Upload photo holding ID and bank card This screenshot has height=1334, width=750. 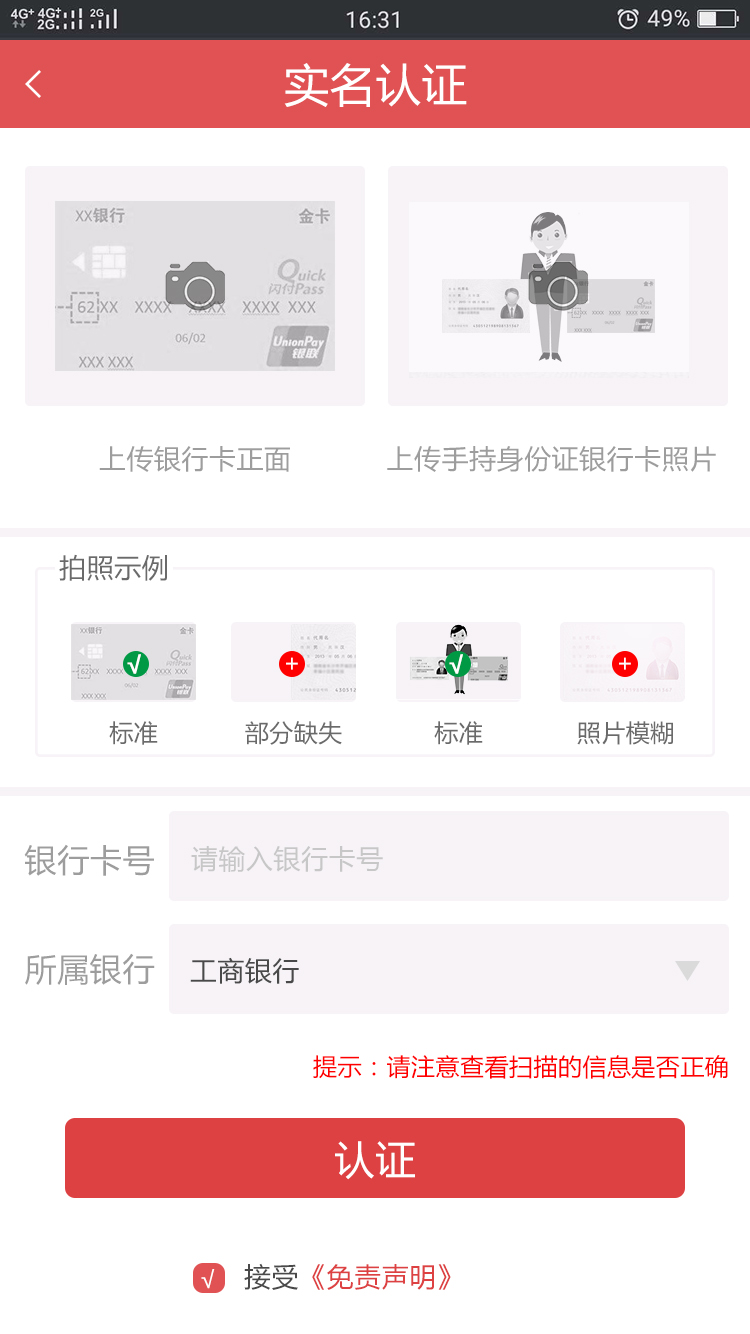coord(557,286)
